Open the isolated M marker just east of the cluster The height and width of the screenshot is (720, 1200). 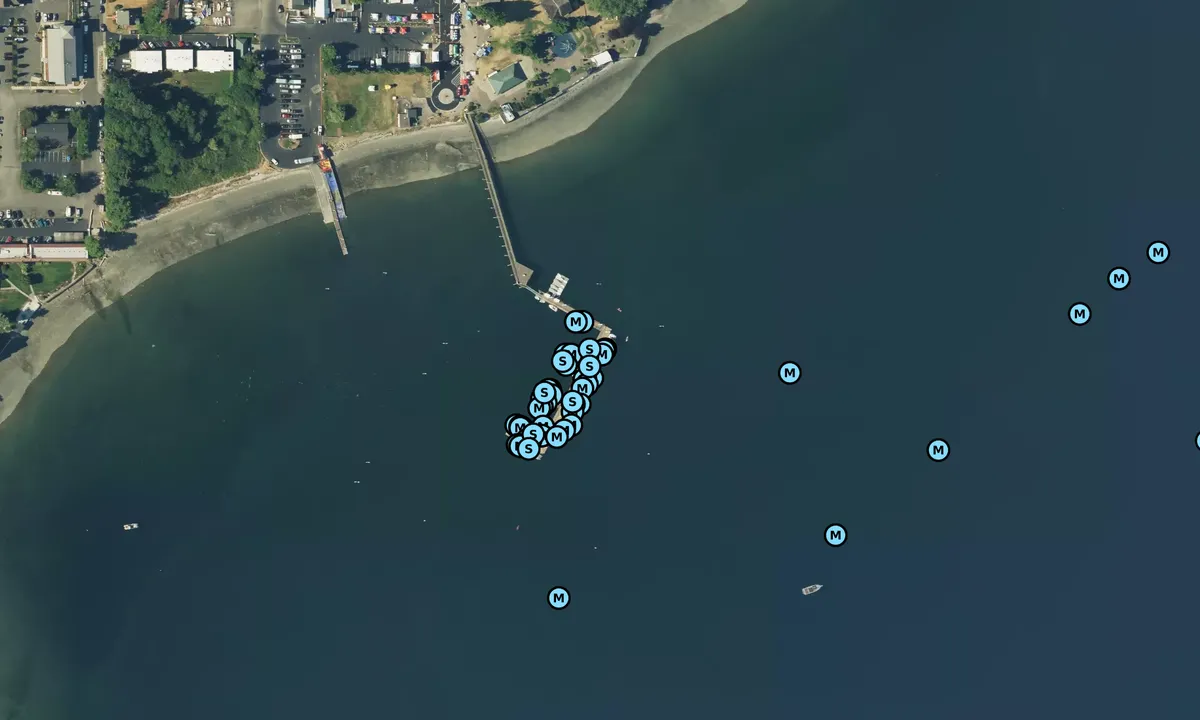tap(789, 373)
